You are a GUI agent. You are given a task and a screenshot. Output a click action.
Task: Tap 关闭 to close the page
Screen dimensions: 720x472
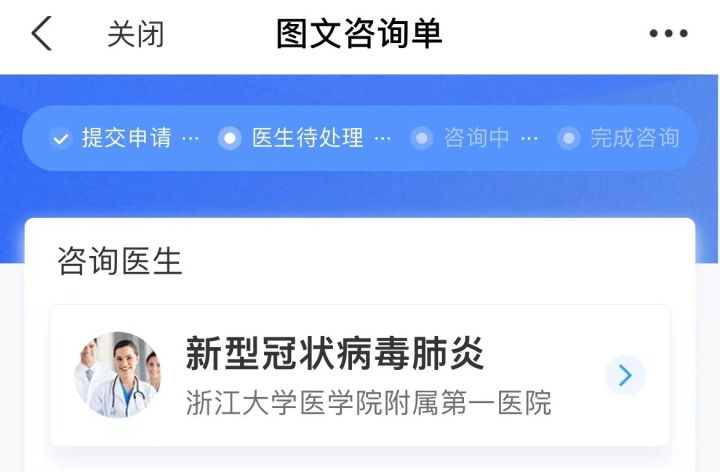tap(135, 35)
